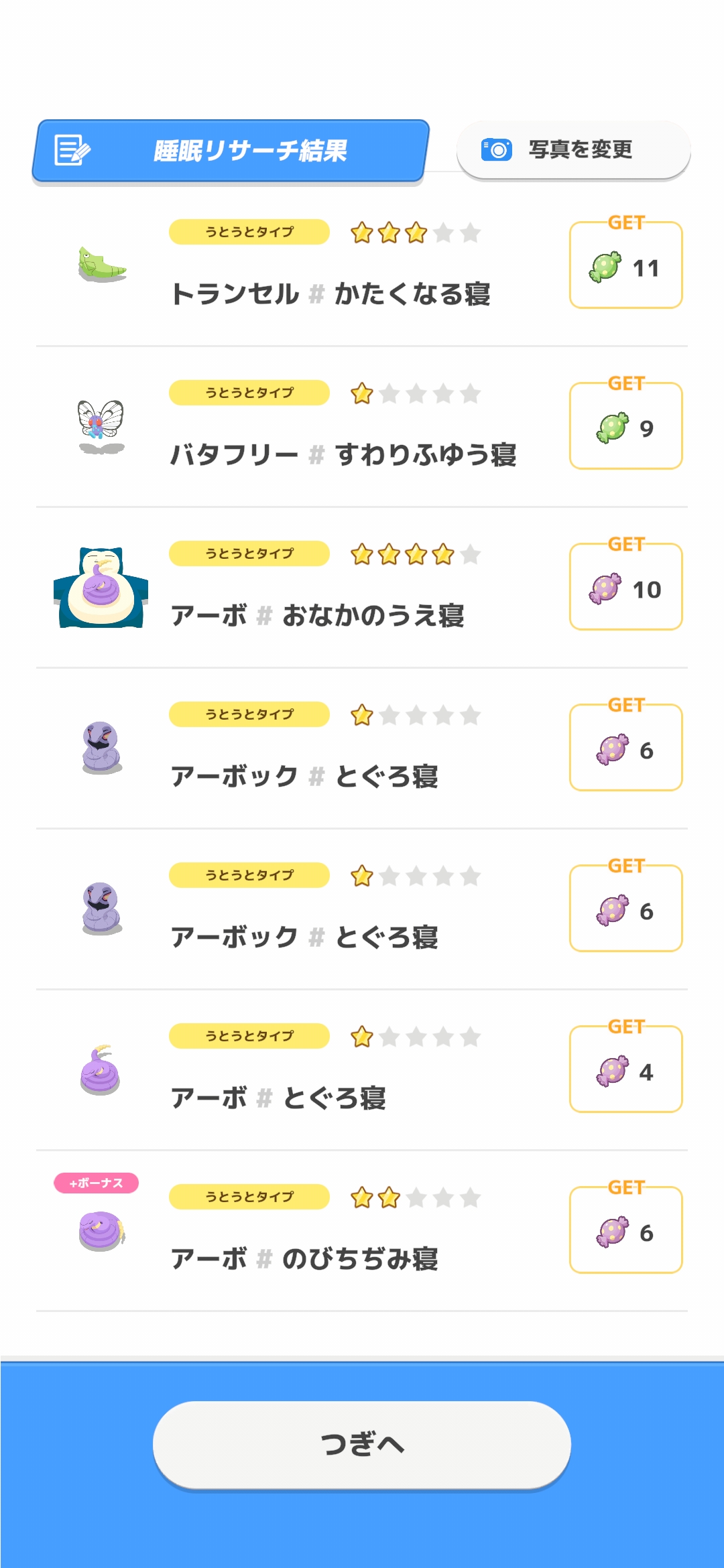Image resolution: width=724 pixels, height=1568 pixels.
Task: Tap the 写真を変更 change photo button
Action: click(x=573, y=149)
